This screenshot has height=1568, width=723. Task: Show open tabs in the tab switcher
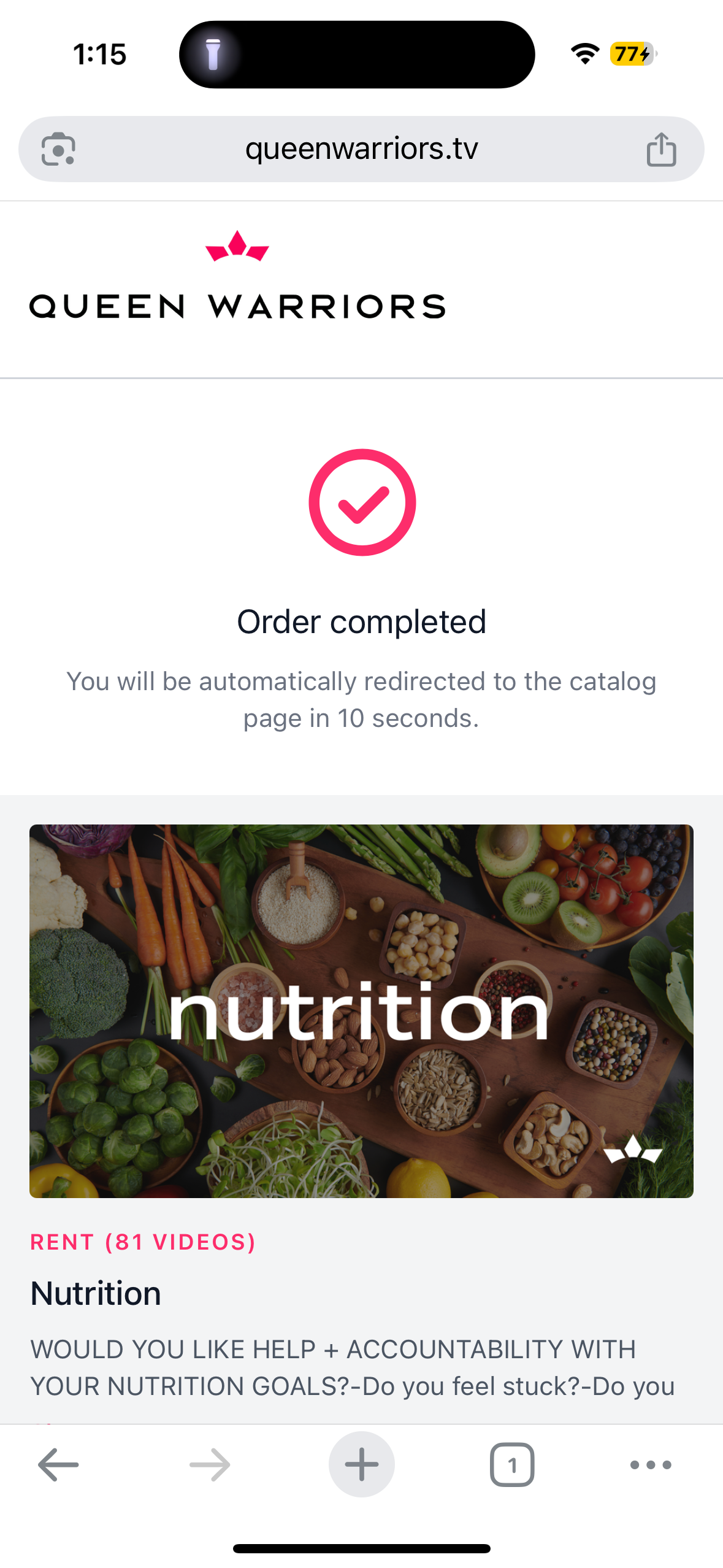click(512, 1465)
